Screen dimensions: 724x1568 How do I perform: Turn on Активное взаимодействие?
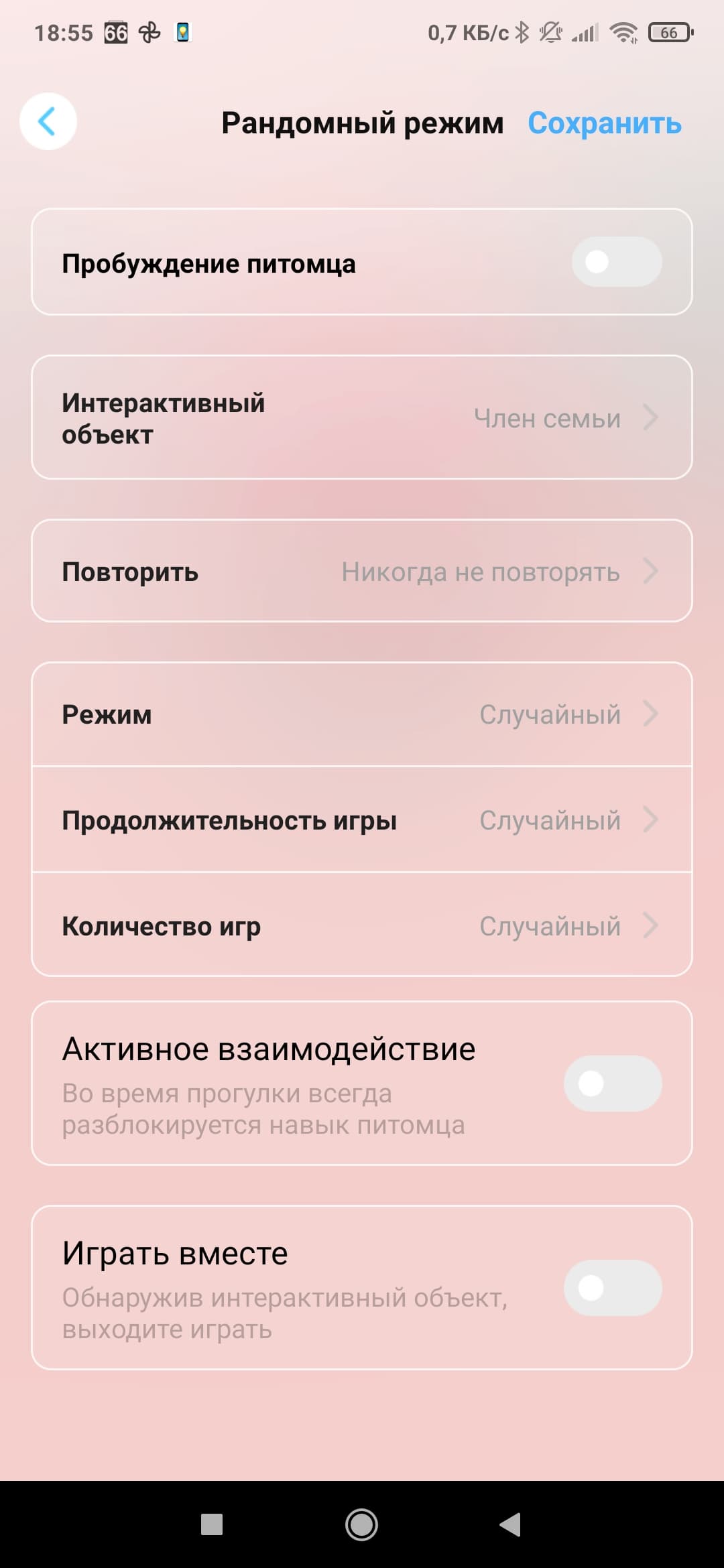tap(612, 1084)
